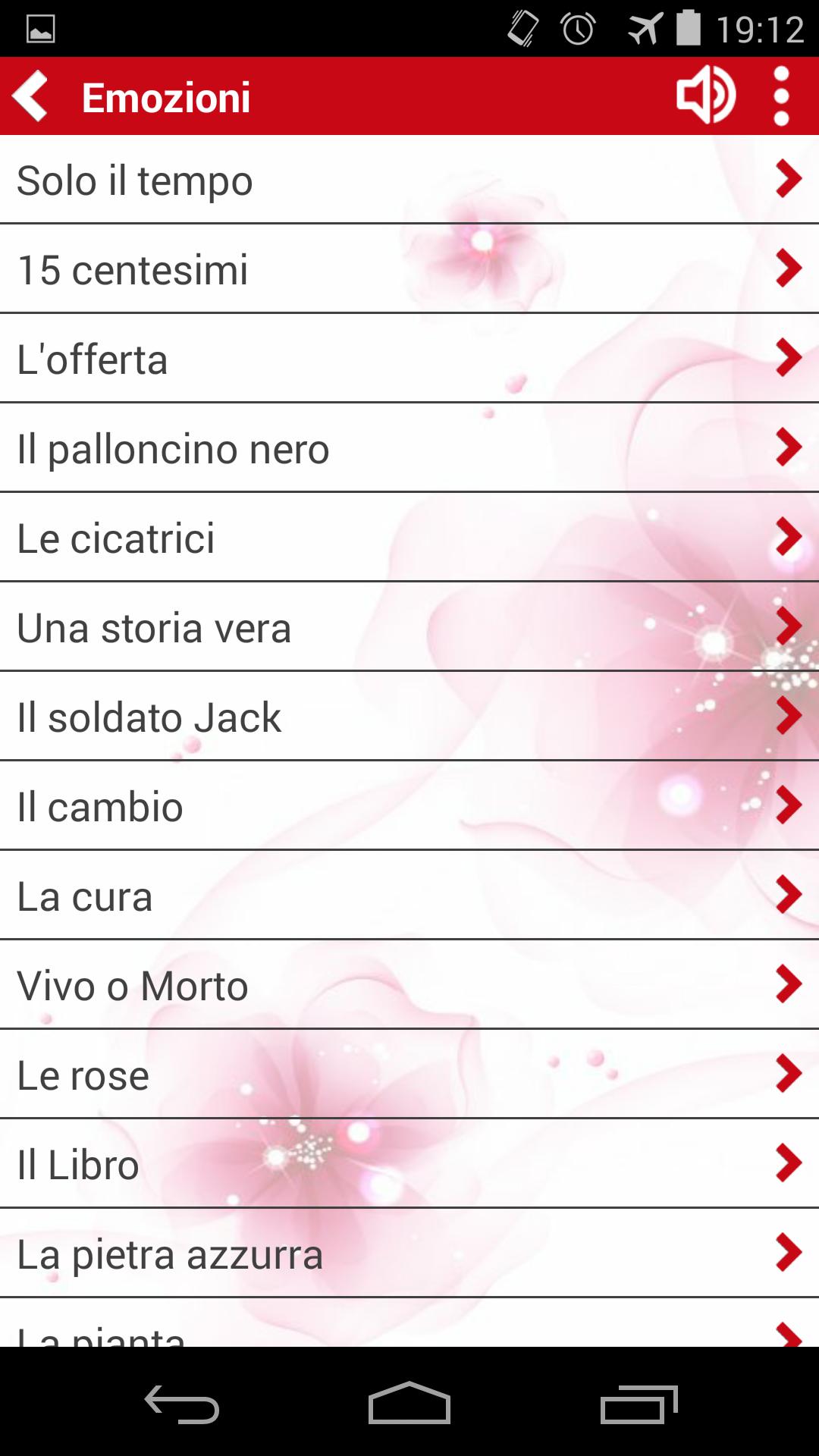Tap the system home button
The width and height of the screenshot is (819, 1456).
[x=409, y=1403]
